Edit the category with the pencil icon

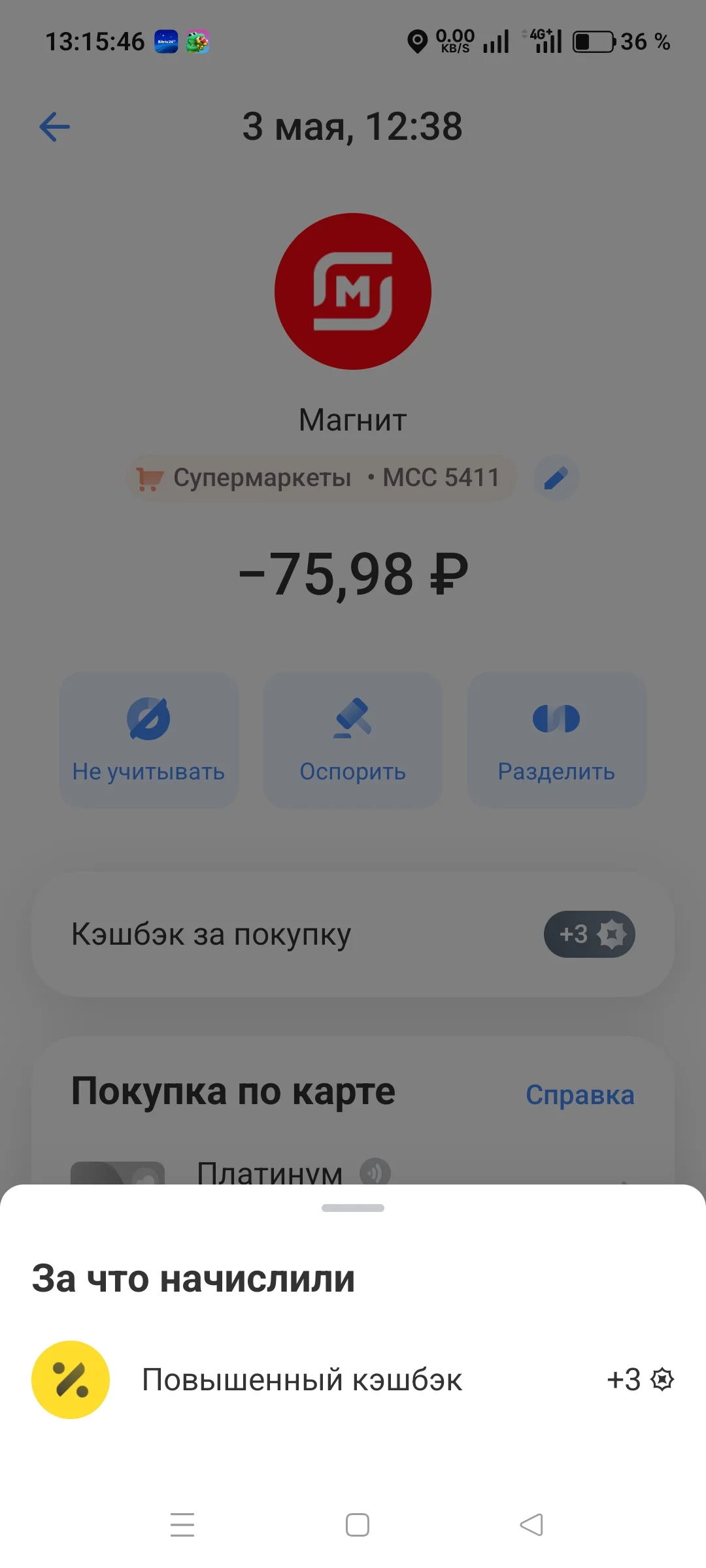coord(556,478)
